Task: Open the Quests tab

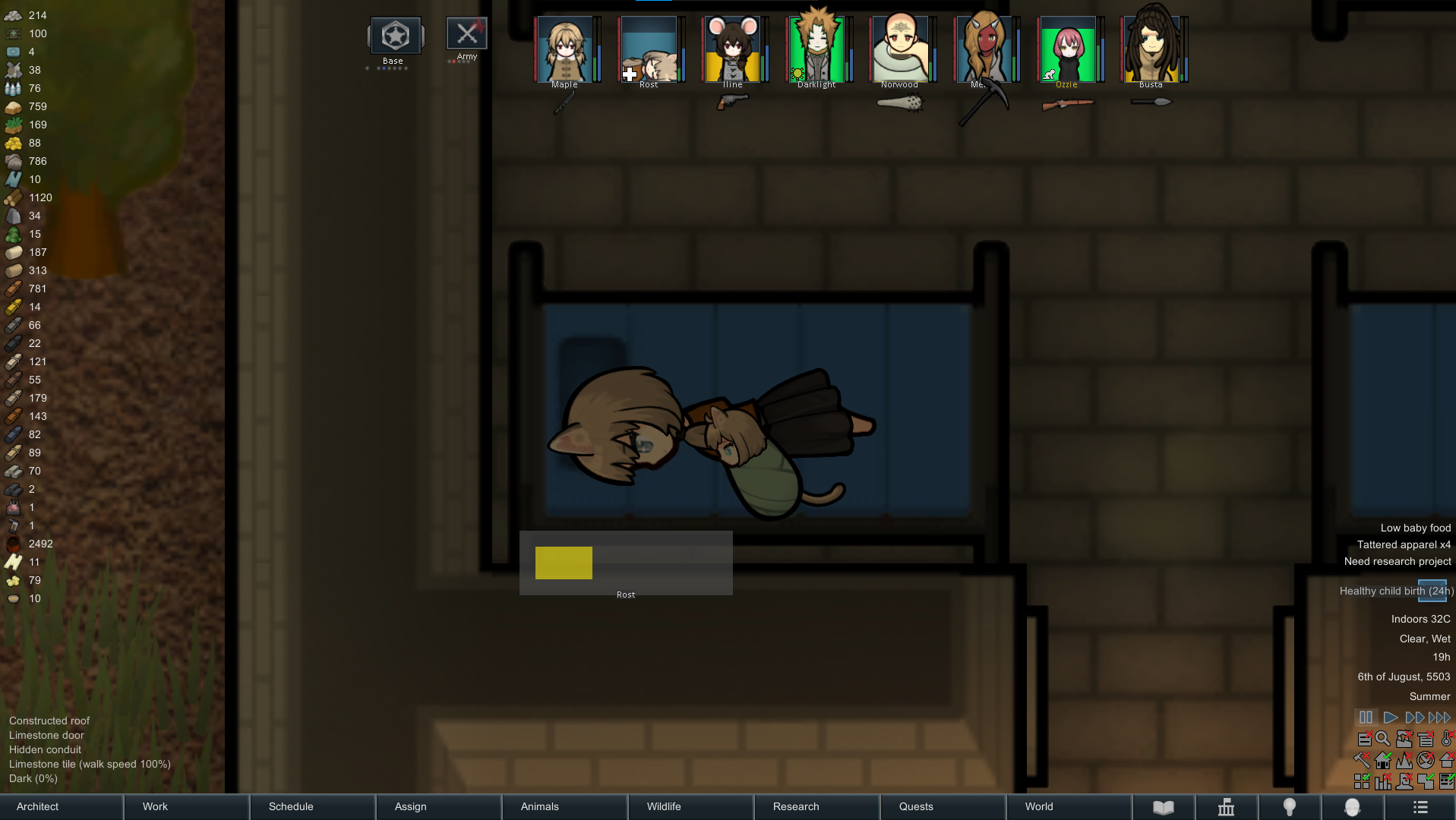Action: pos(944,806)
